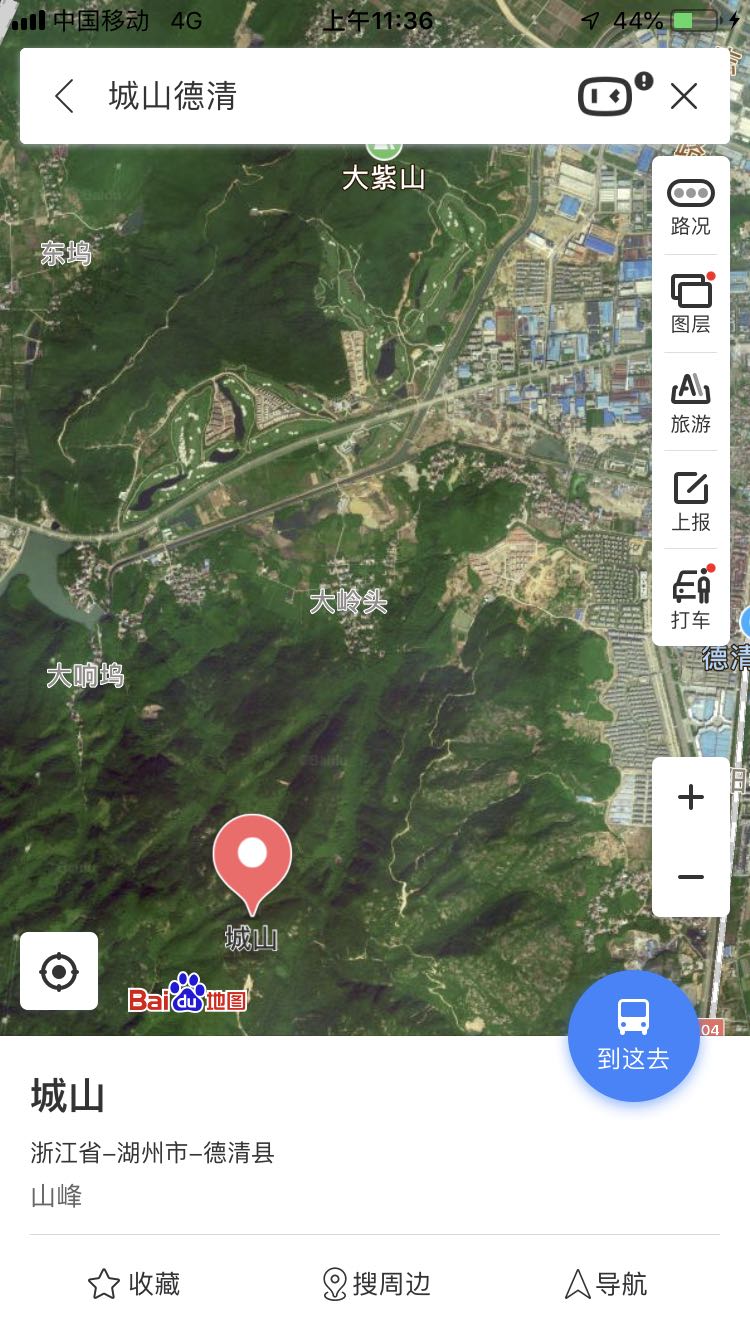This screenshot has height=1334, width=750.
Task: Get transit directions with 到这去
Action: [633, 1036]
